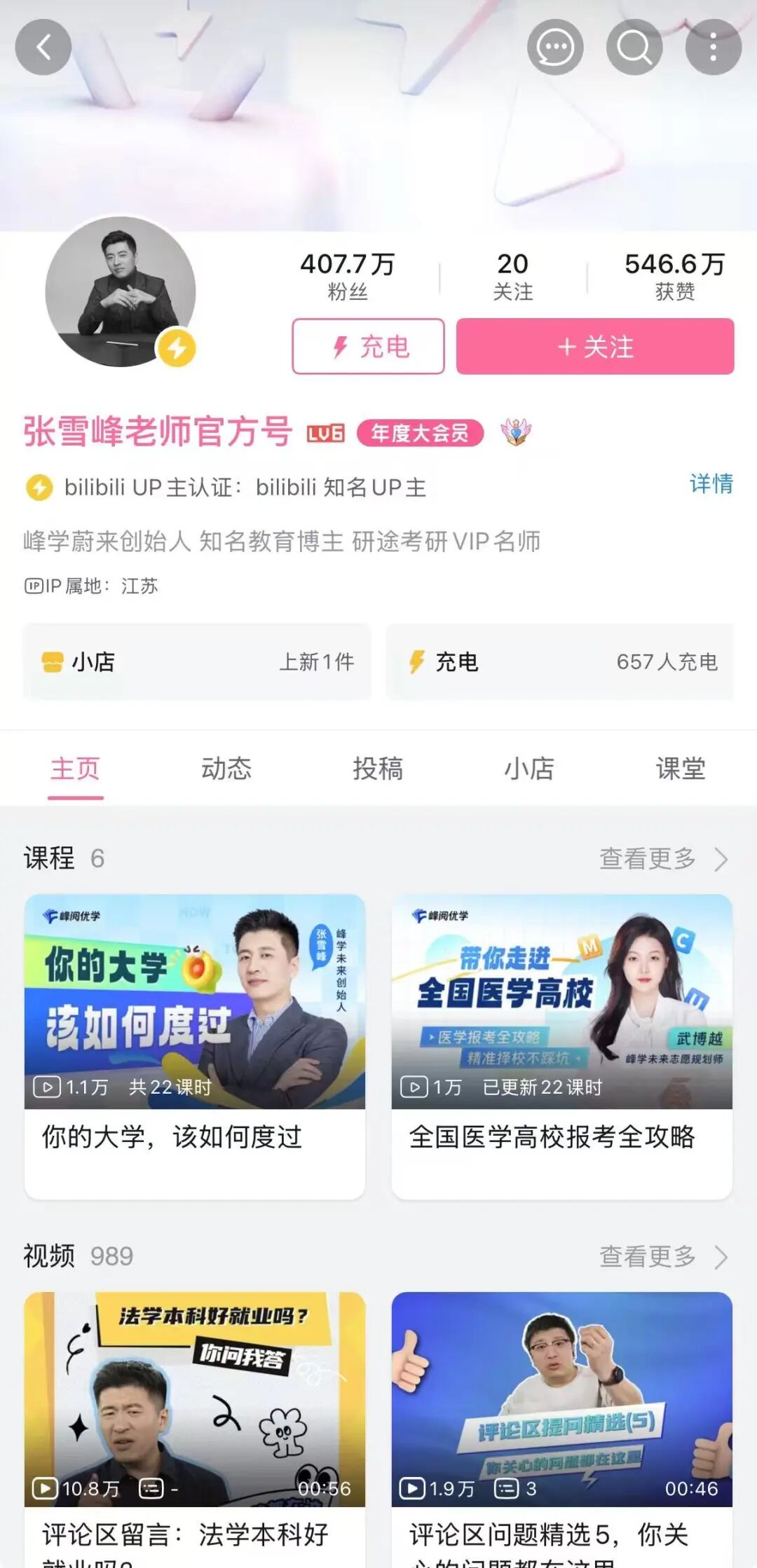The width and height of the screenshot is (757, 1568).
Task: Open the 课堂 tab
Action: coord(681,769)
